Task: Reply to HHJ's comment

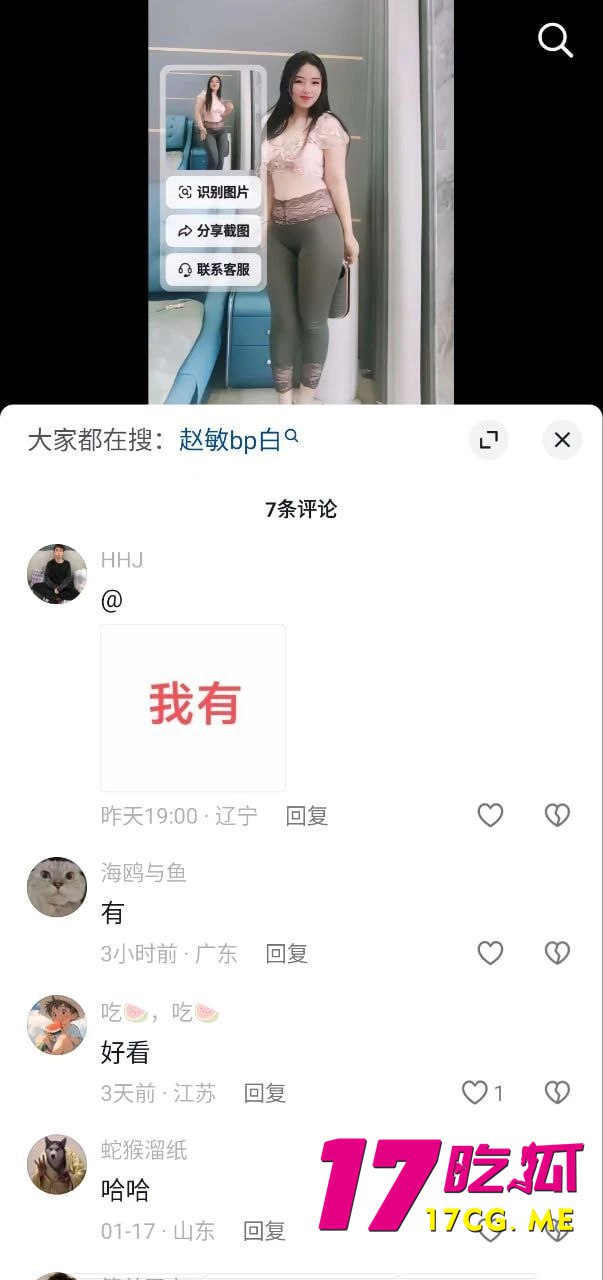Action: click(x=306, y=816)
